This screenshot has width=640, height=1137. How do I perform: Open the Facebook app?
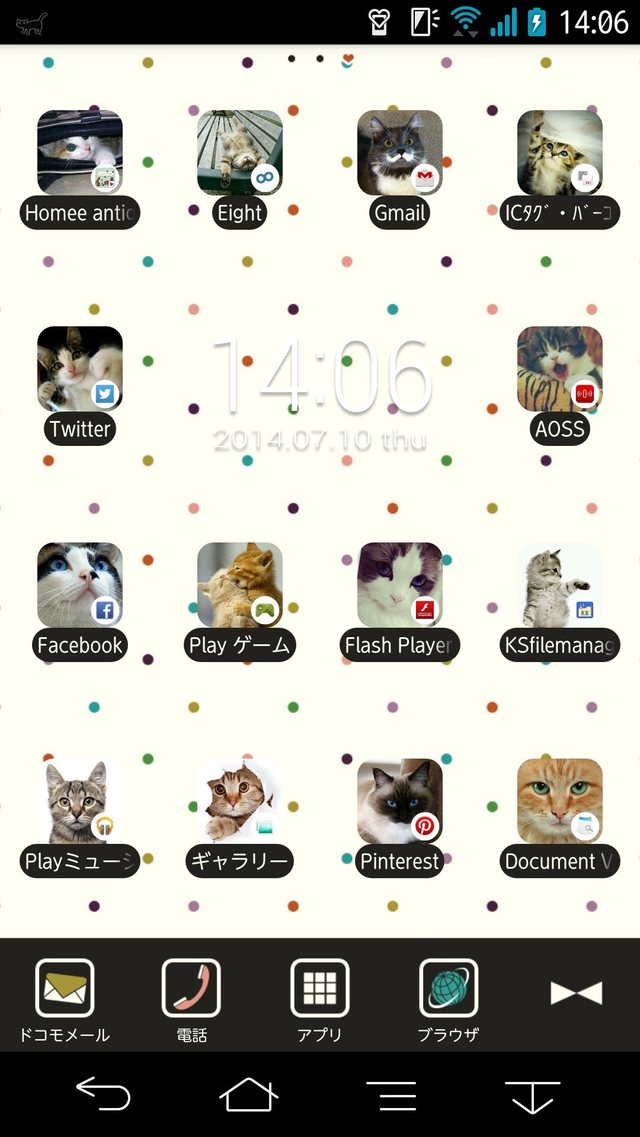[x=80, y=585]
